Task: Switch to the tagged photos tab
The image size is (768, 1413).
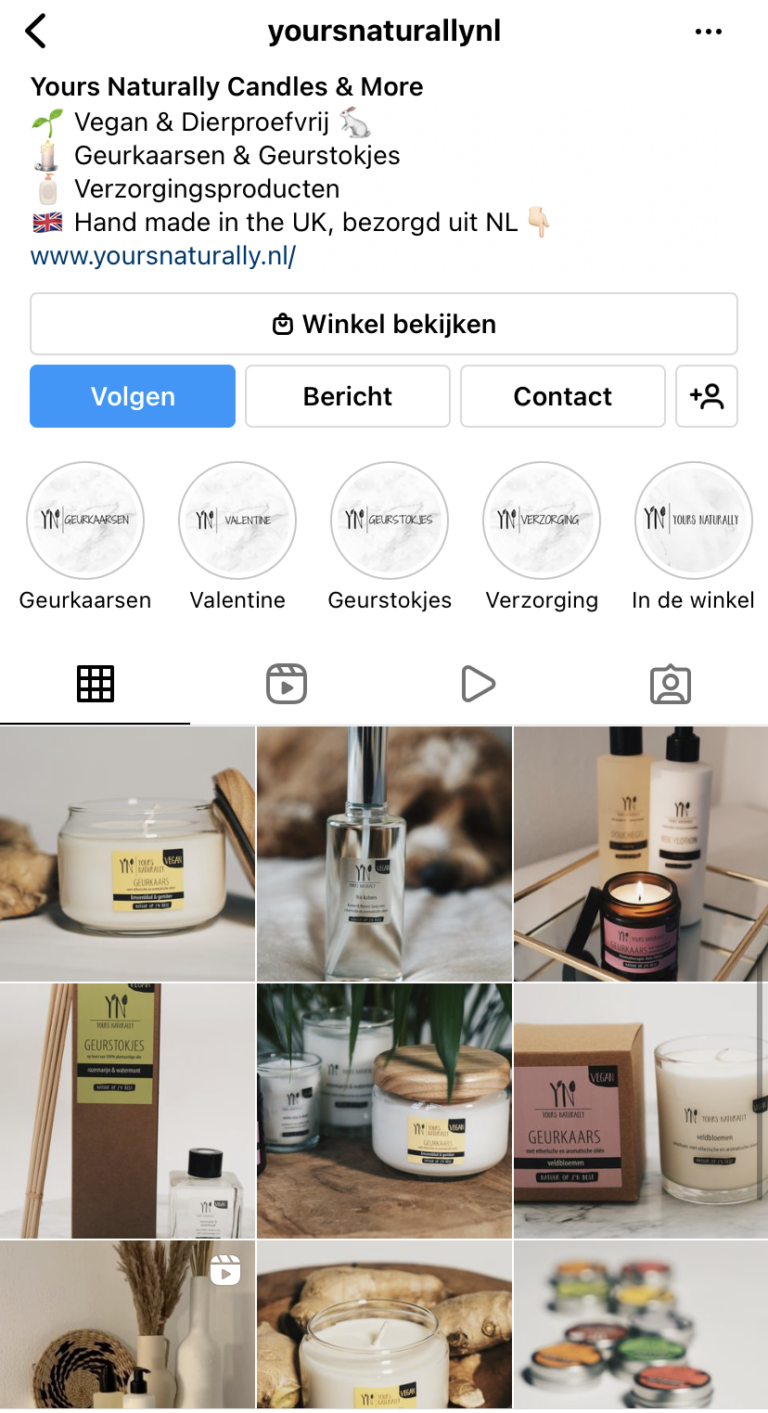Action: 670,684
